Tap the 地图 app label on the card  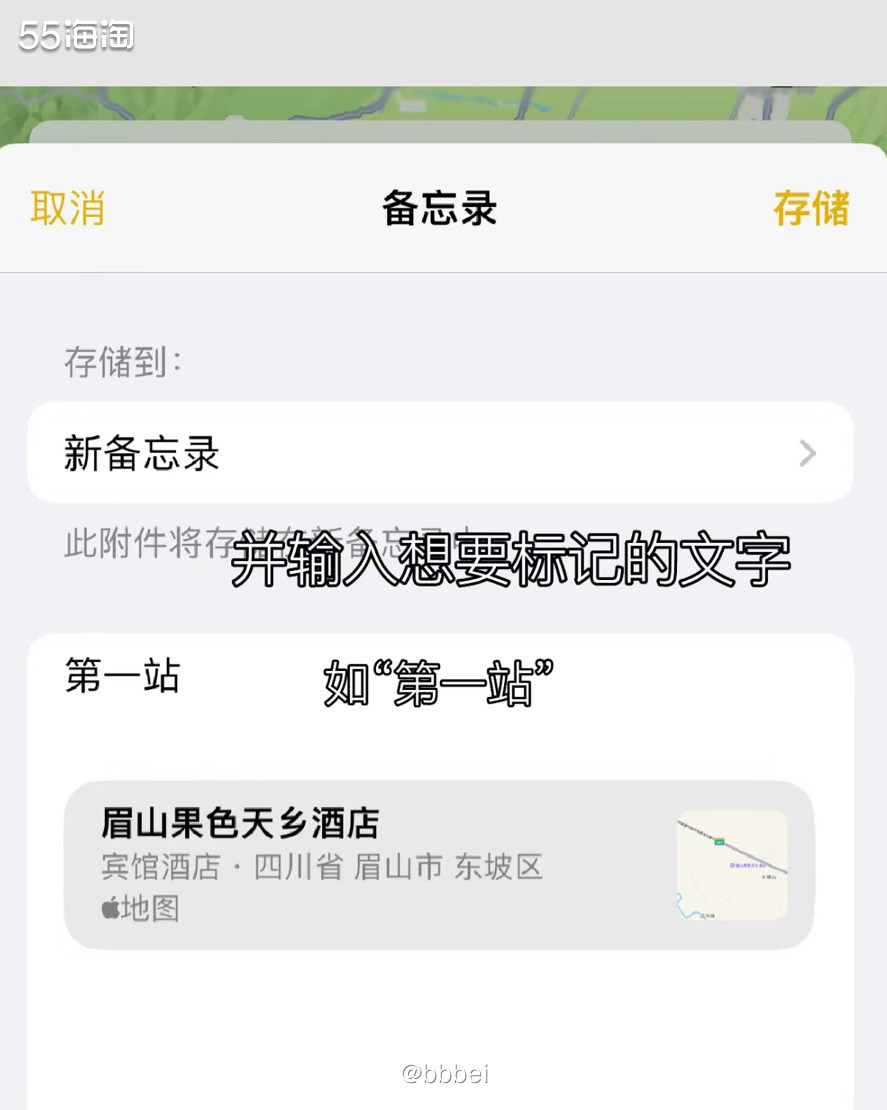click(150, 909)
